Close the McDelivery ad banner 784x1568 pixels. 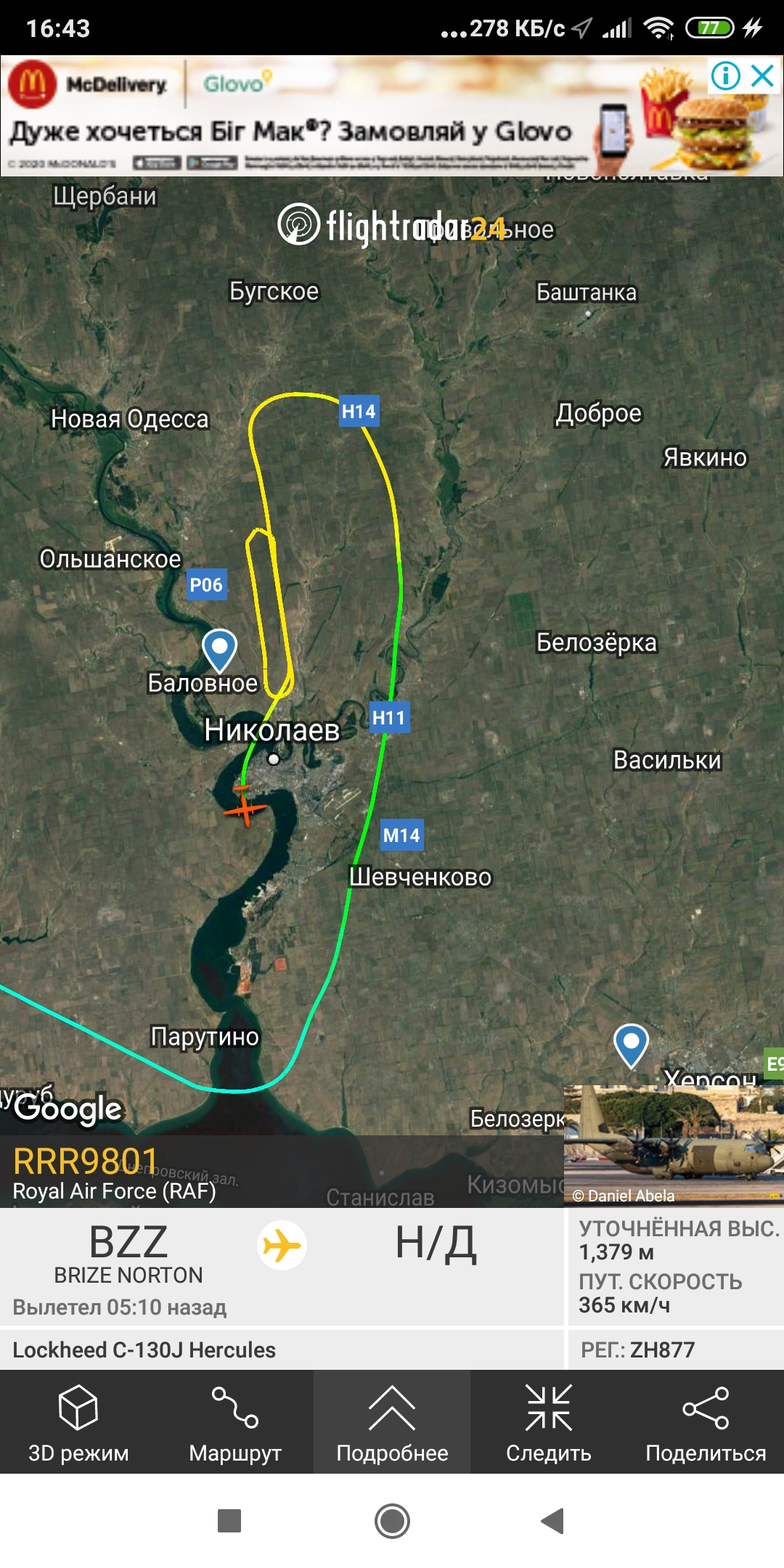763,75
